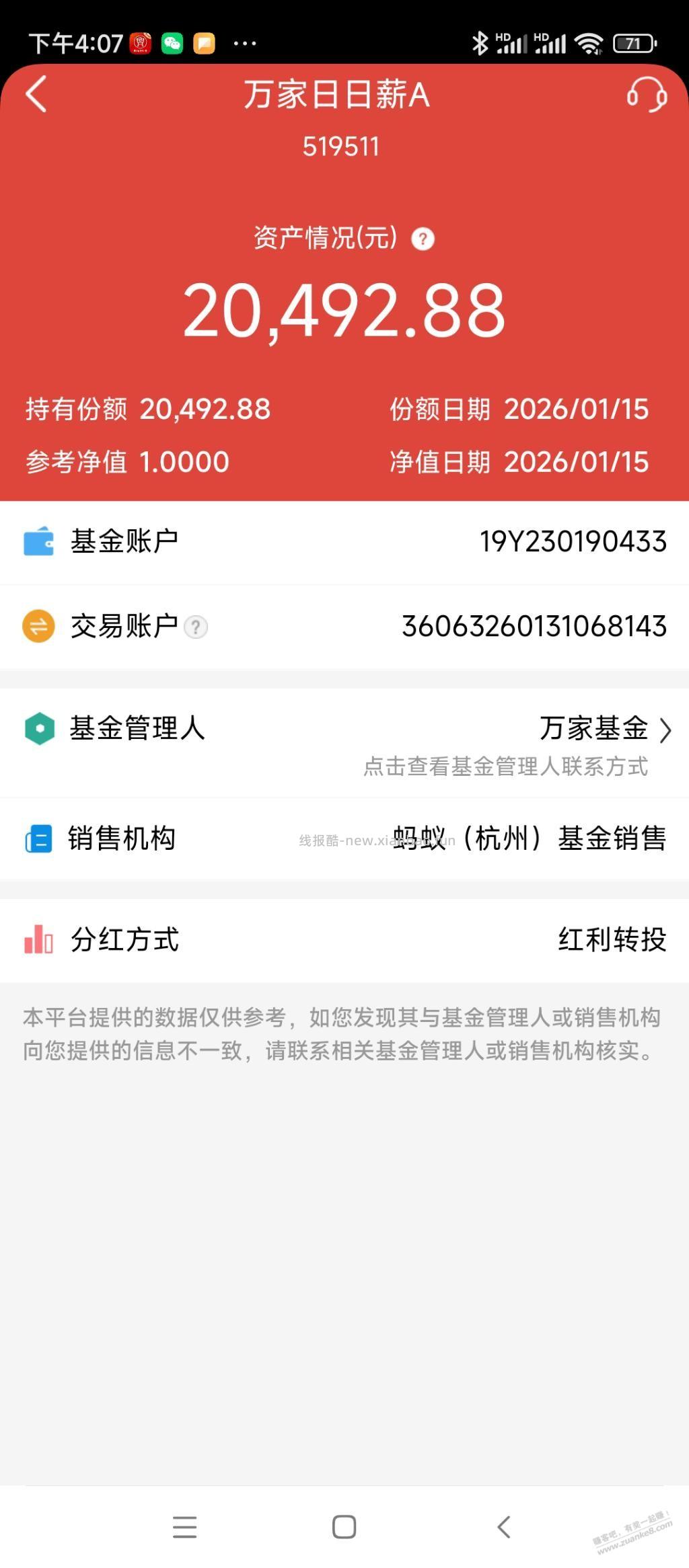Screen dimensions: 689x1568
Task: Expand the chevron next to 万家基金
Action: pyautogui.click(x=665, y=730)
